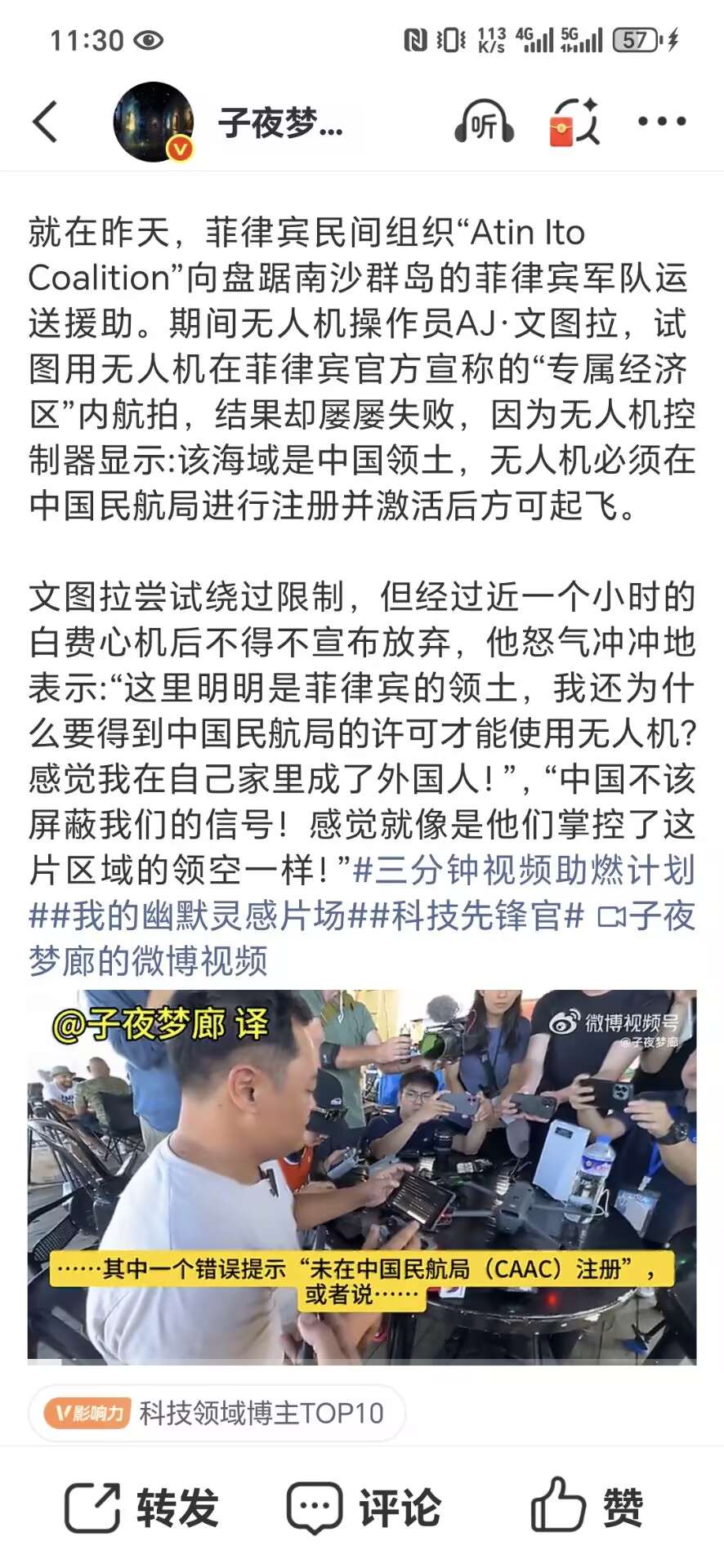Viewport: 724px width, 1568px height.
Task: Repost with the 转发 button
Action: click(141, 1507)
